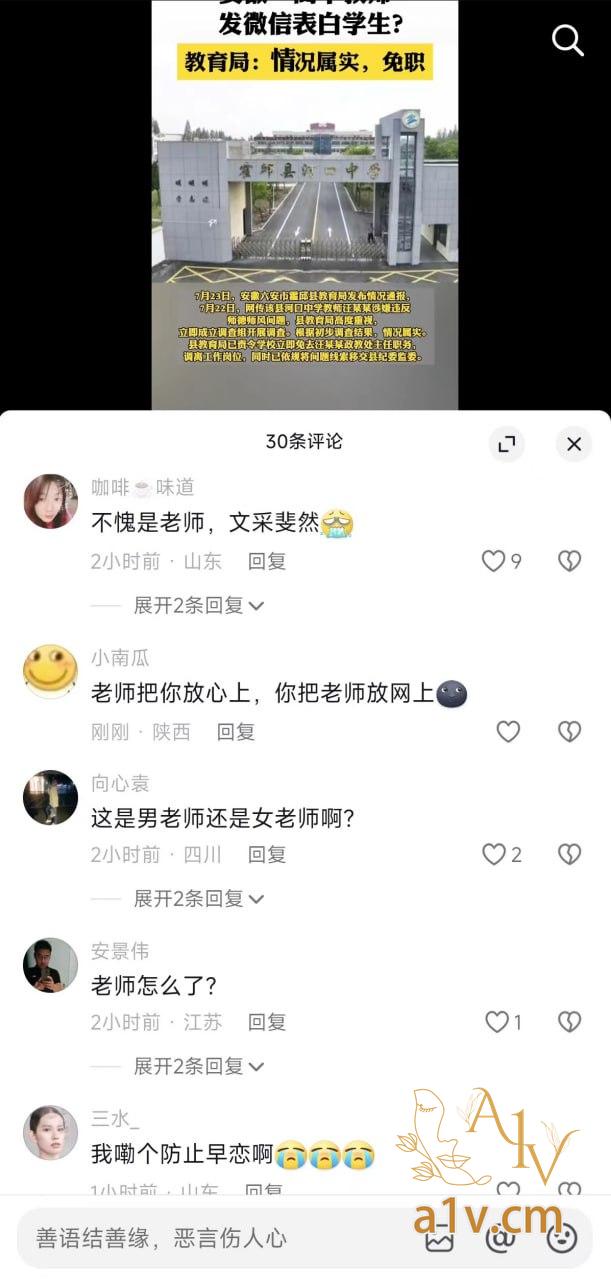Reply to 向心袁's comment

click(x=267, y=854)
